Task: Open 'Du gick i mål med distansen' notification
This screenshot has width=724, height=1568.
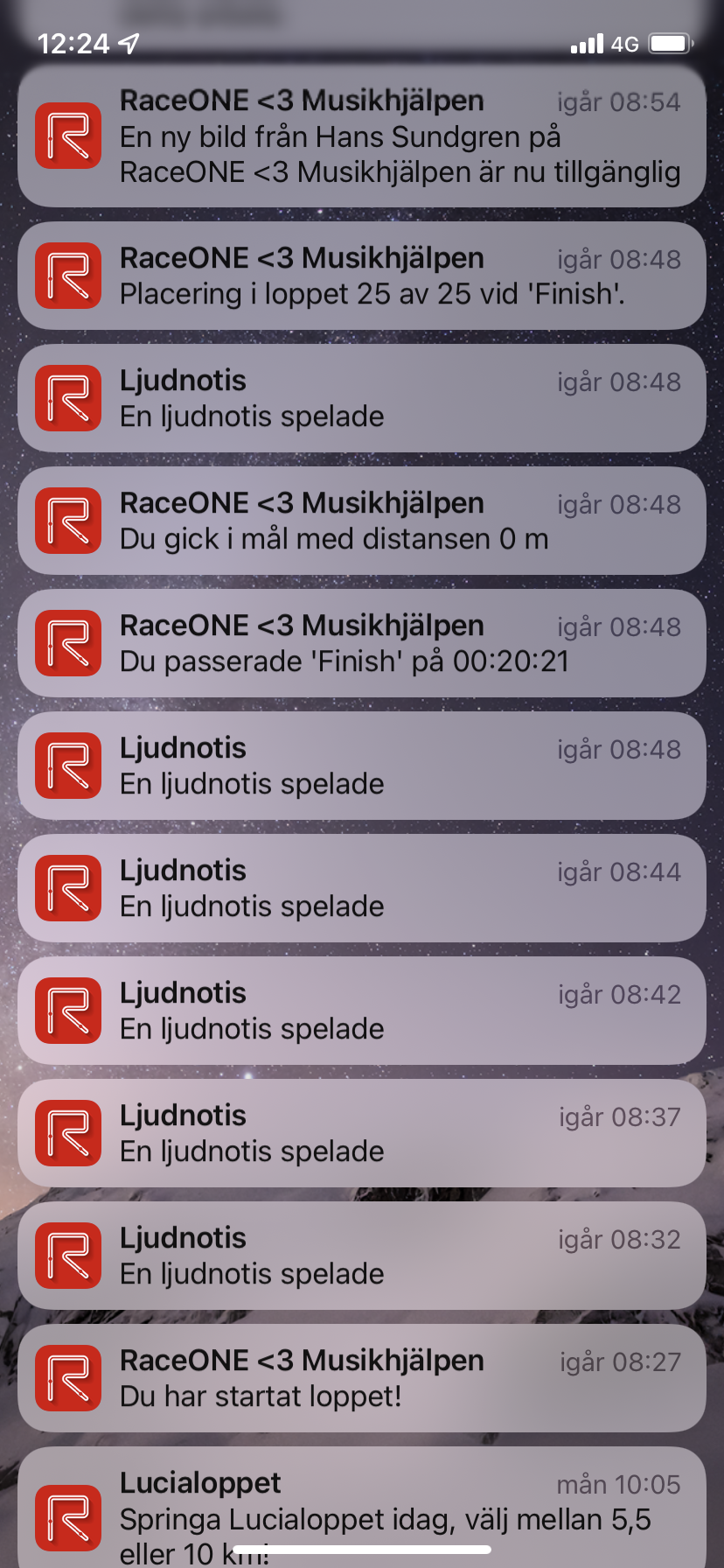Action: coord(362,521)
